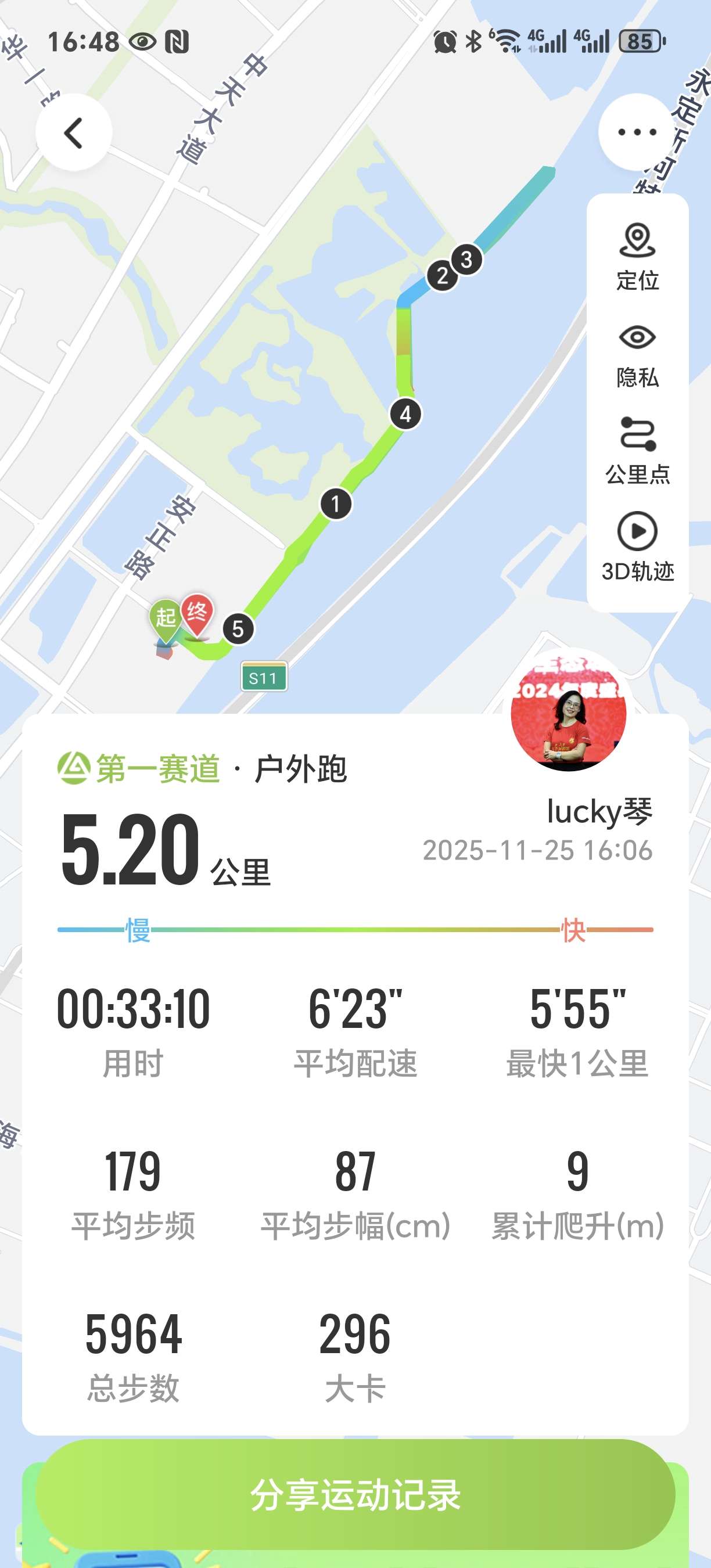711x1568 pixels.
Task: Select the 3D轨迹 playback icon
Action: (x=637, y=532)
